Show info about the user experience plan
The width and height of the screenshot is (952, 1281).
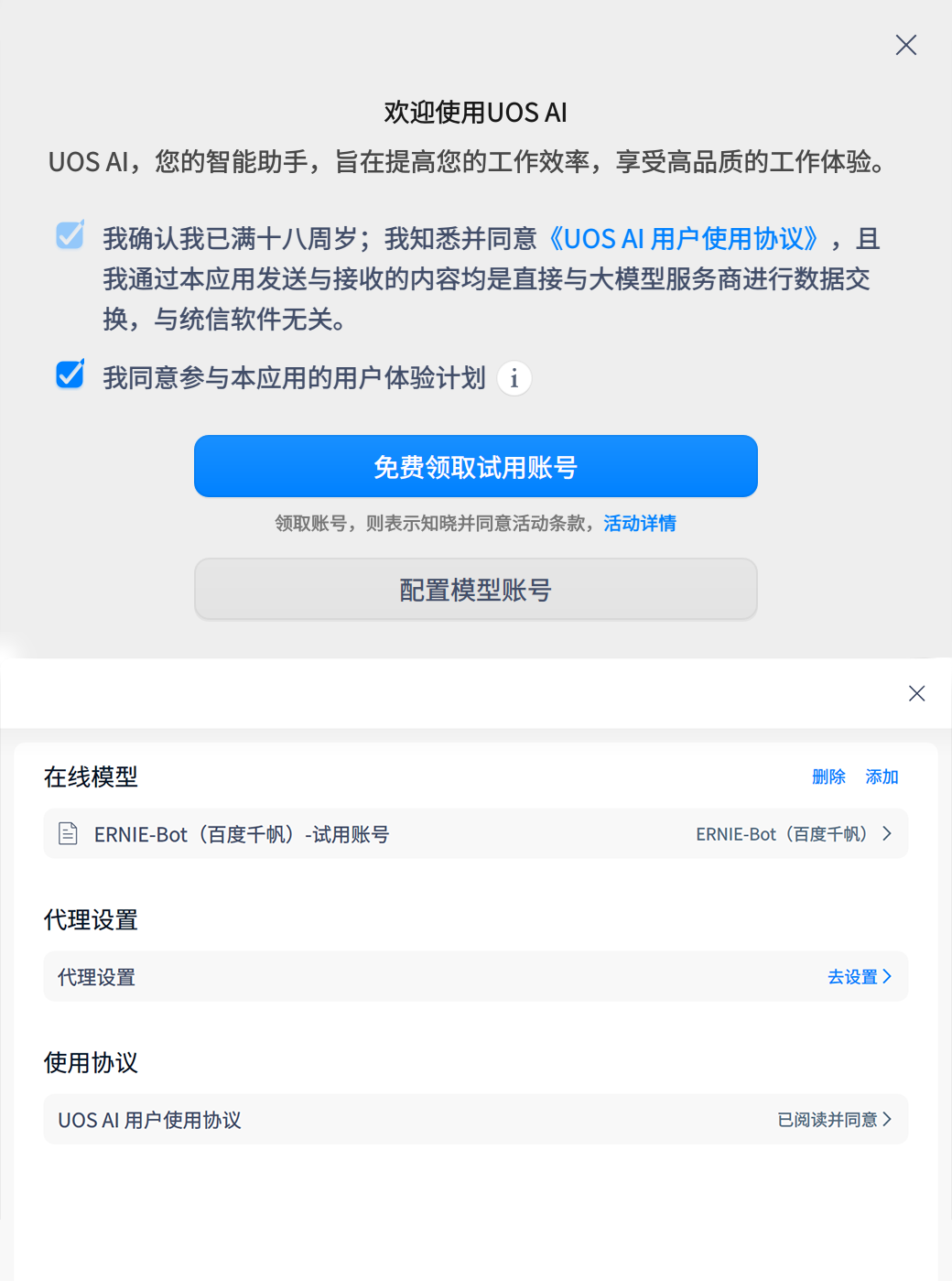[x=514, y=378]
